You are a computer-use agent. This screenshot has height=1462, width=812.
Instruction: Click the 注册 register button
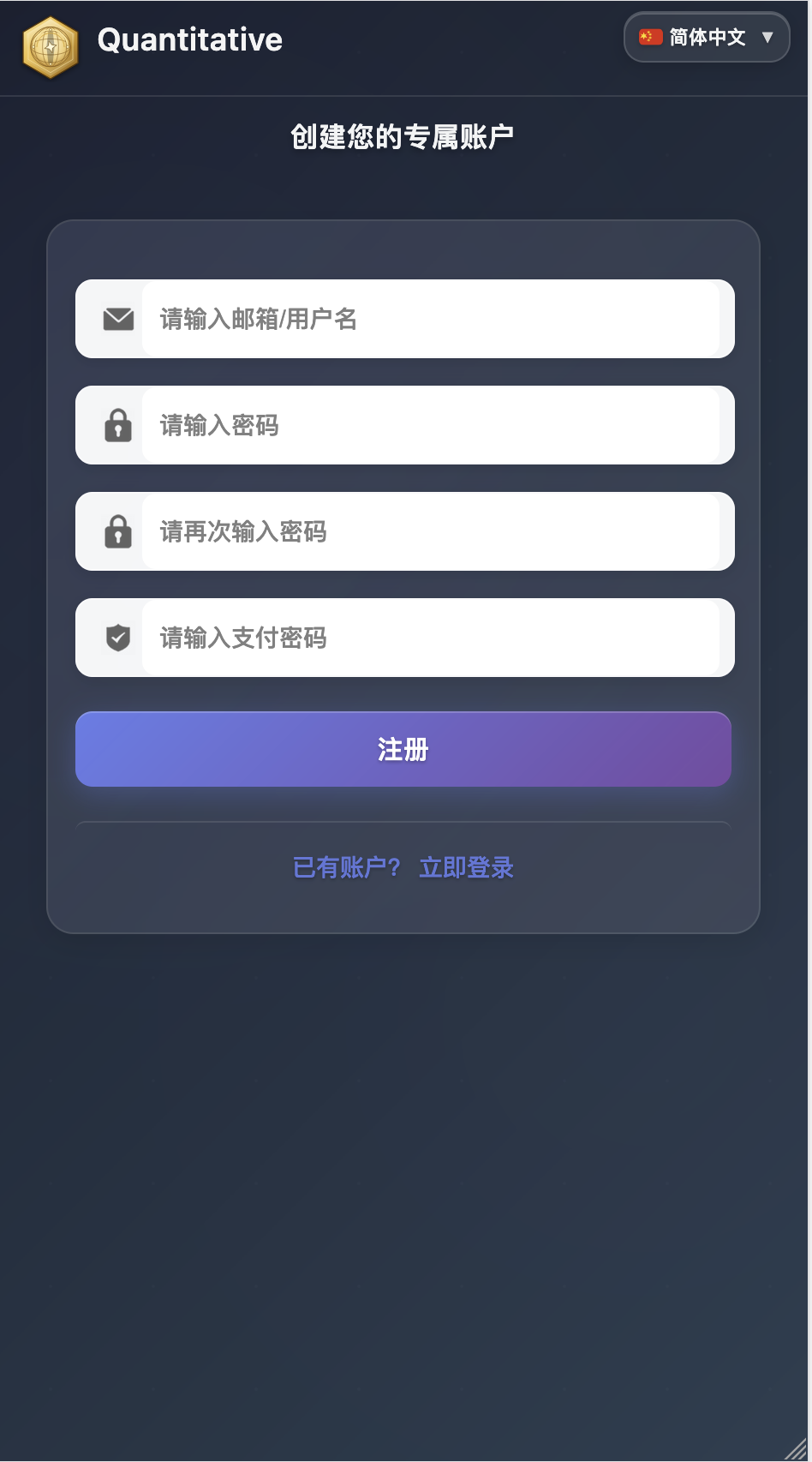(403, 749)
